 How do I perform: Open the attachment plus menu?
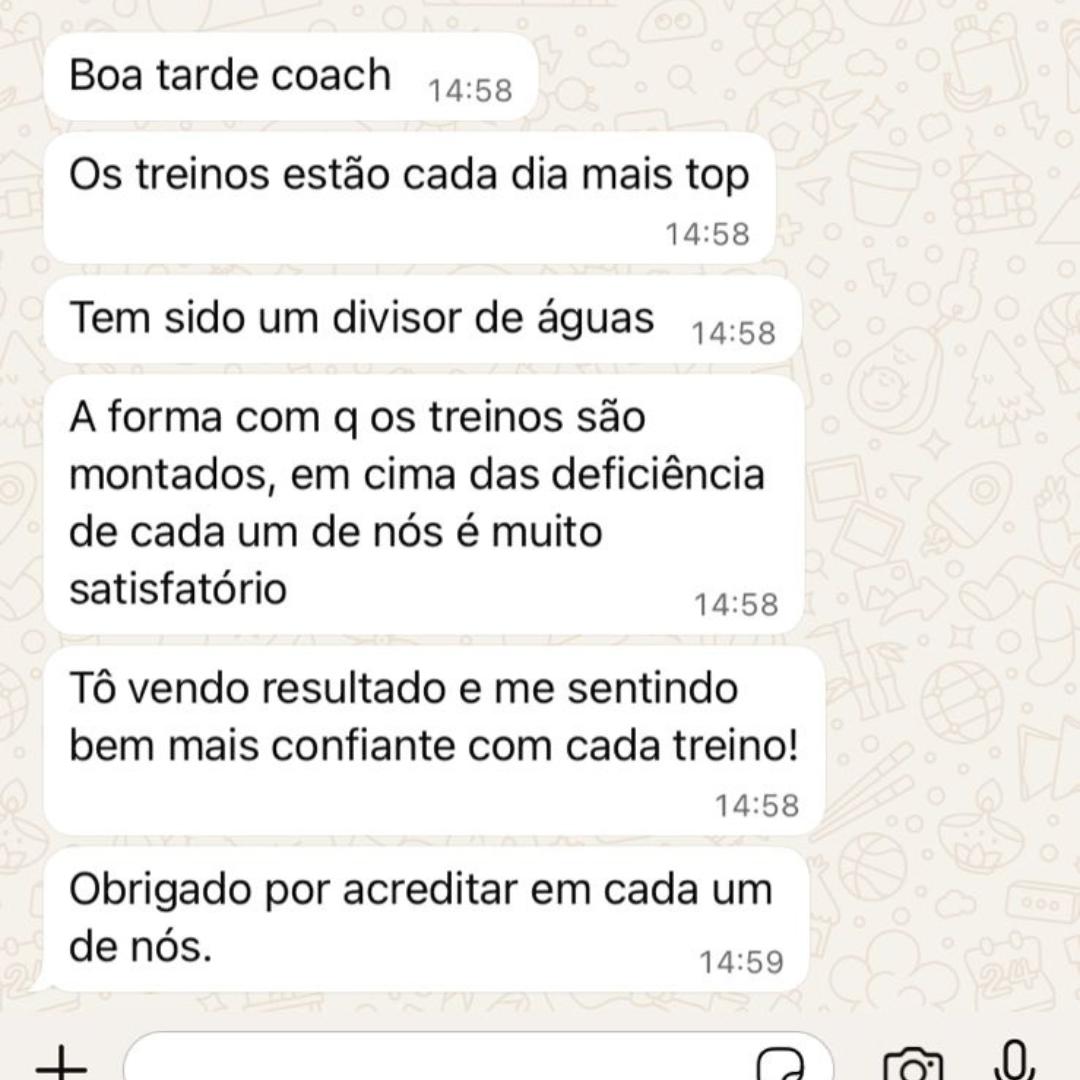click(62, 1062)
